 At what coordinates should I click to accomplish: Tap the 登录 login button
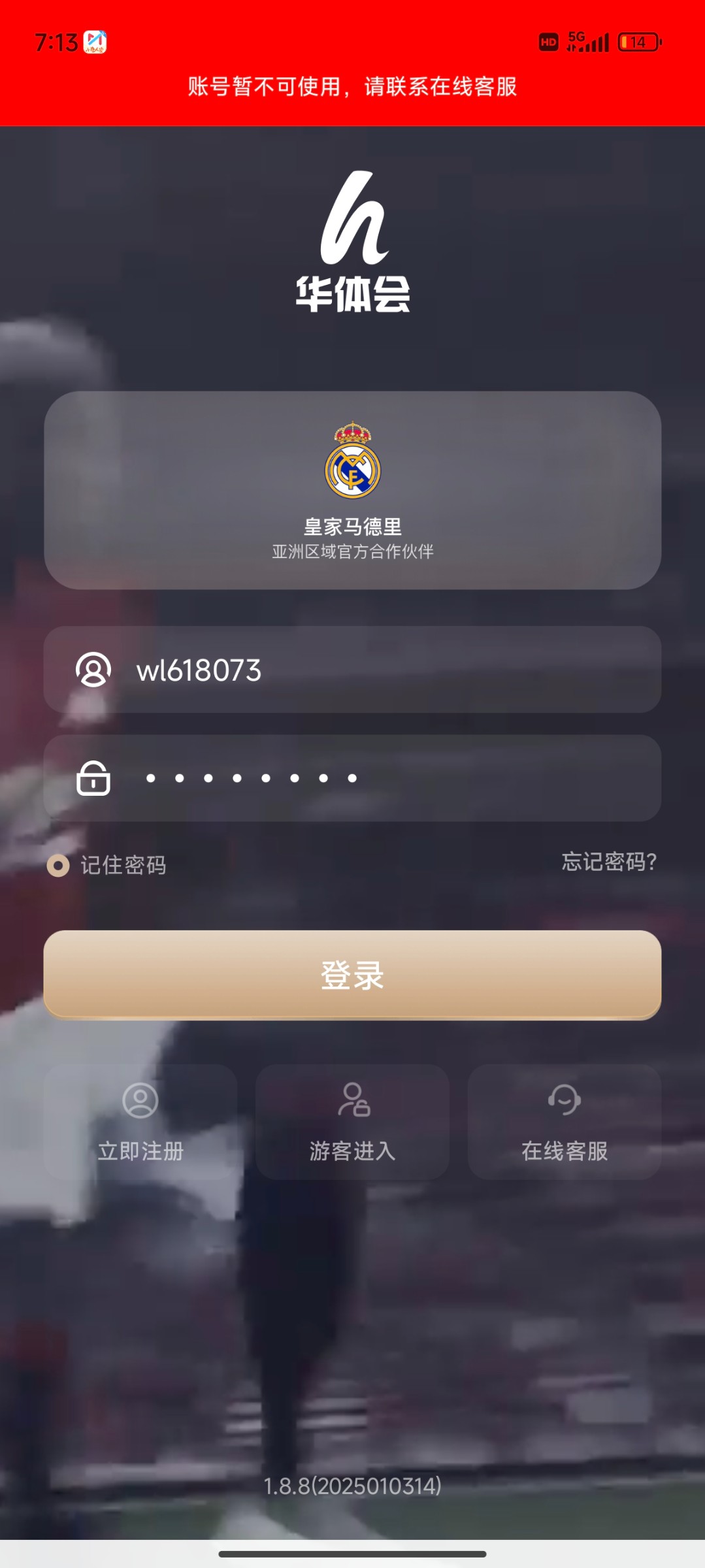tap(353, 975)
